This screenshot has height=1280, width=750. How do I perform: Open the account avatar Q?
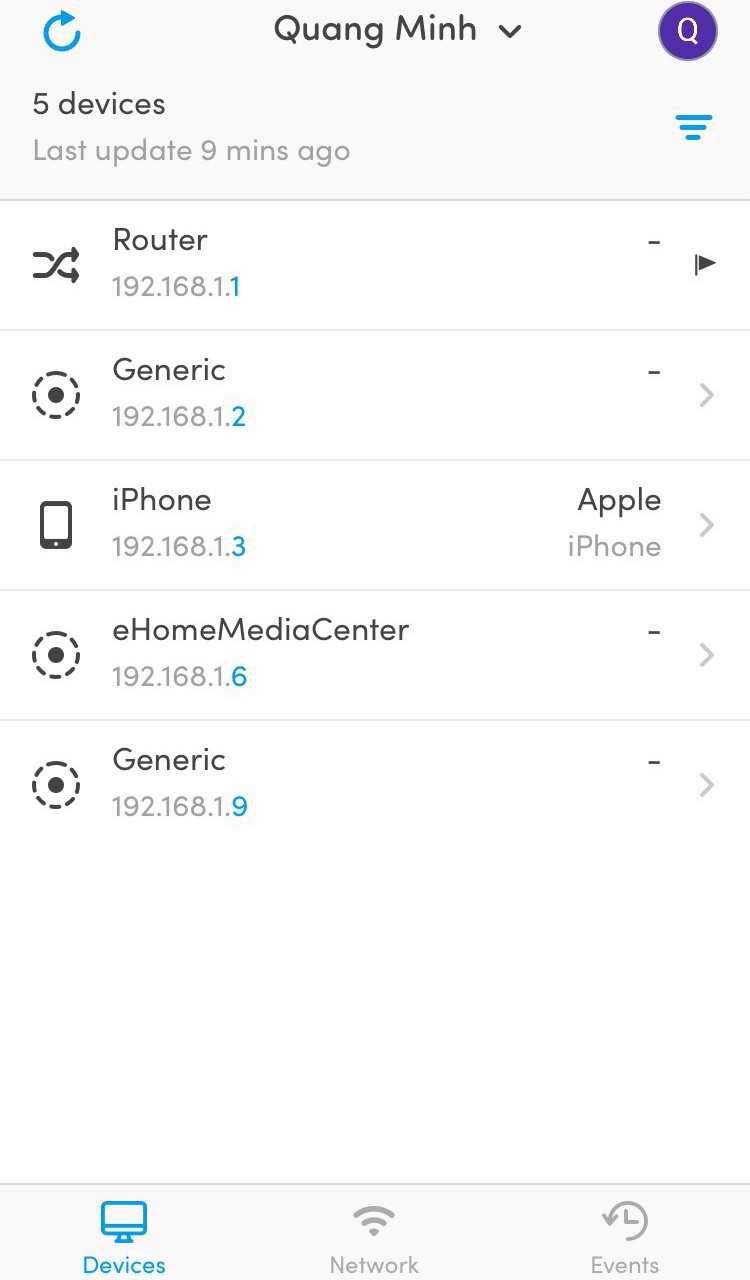point(688,31)
